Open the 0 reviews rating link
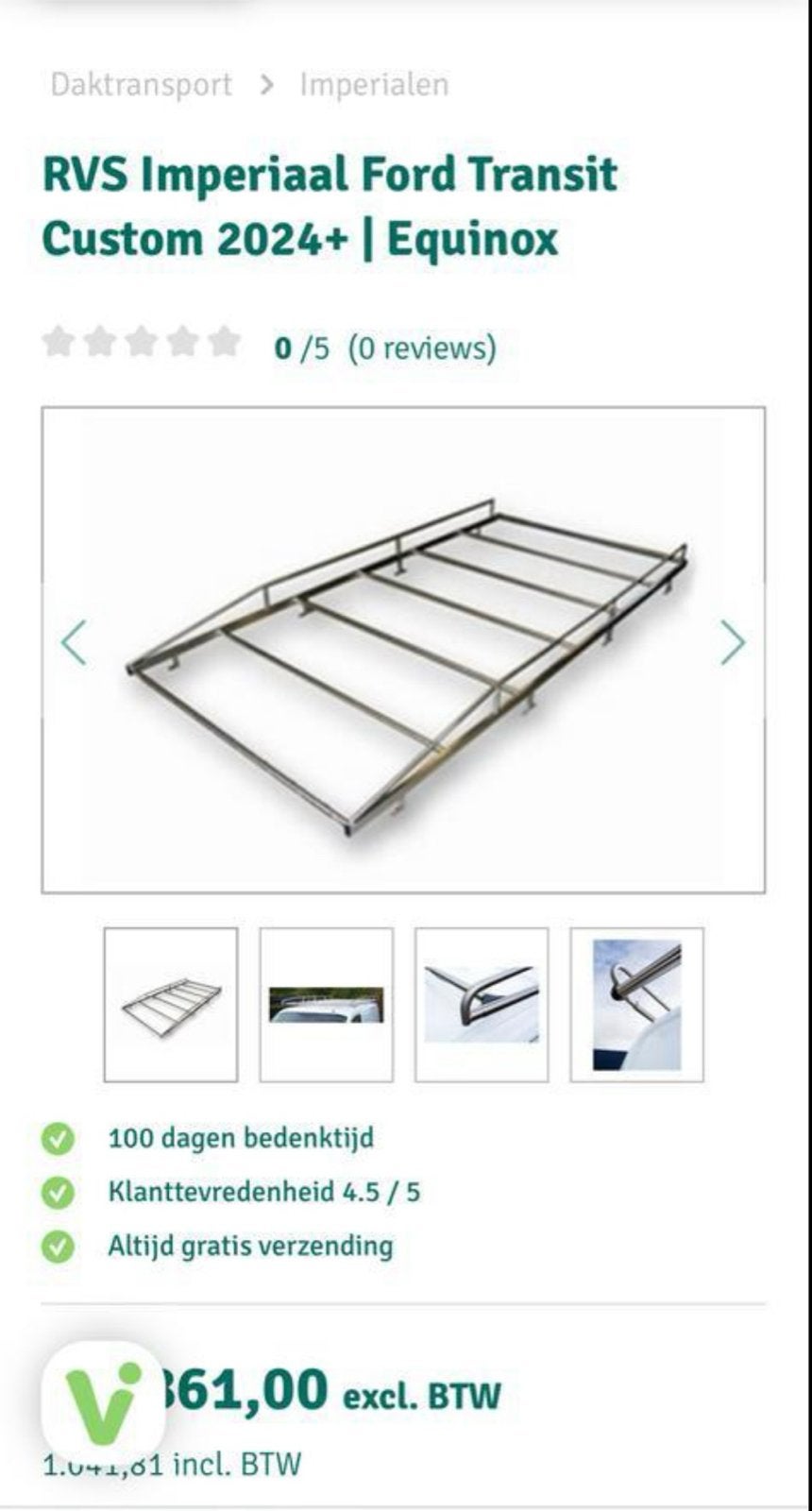This screenshot has width=812, height=1511. 422,348
